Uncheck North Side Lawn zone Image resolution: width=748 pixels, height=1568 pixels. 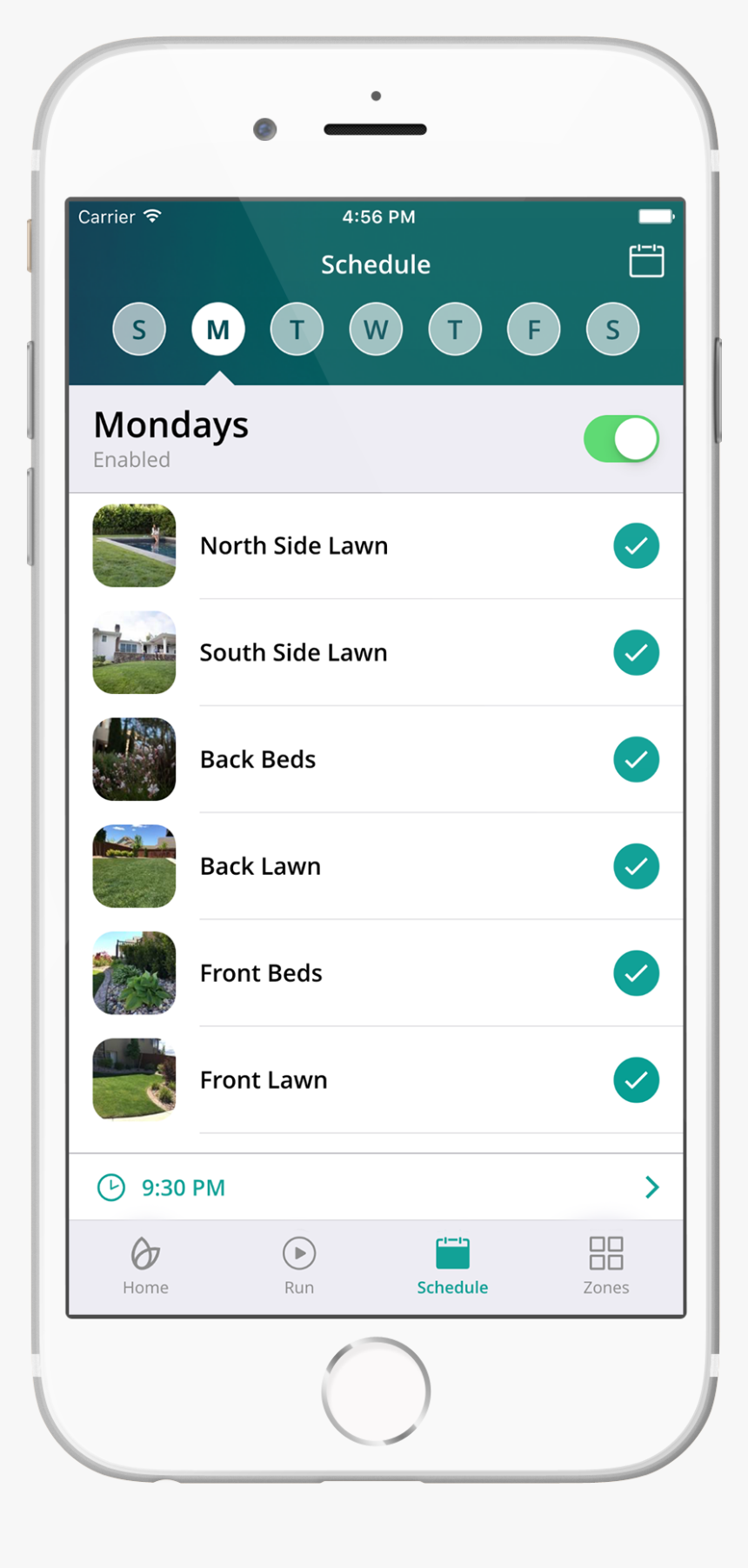point(636,545)
